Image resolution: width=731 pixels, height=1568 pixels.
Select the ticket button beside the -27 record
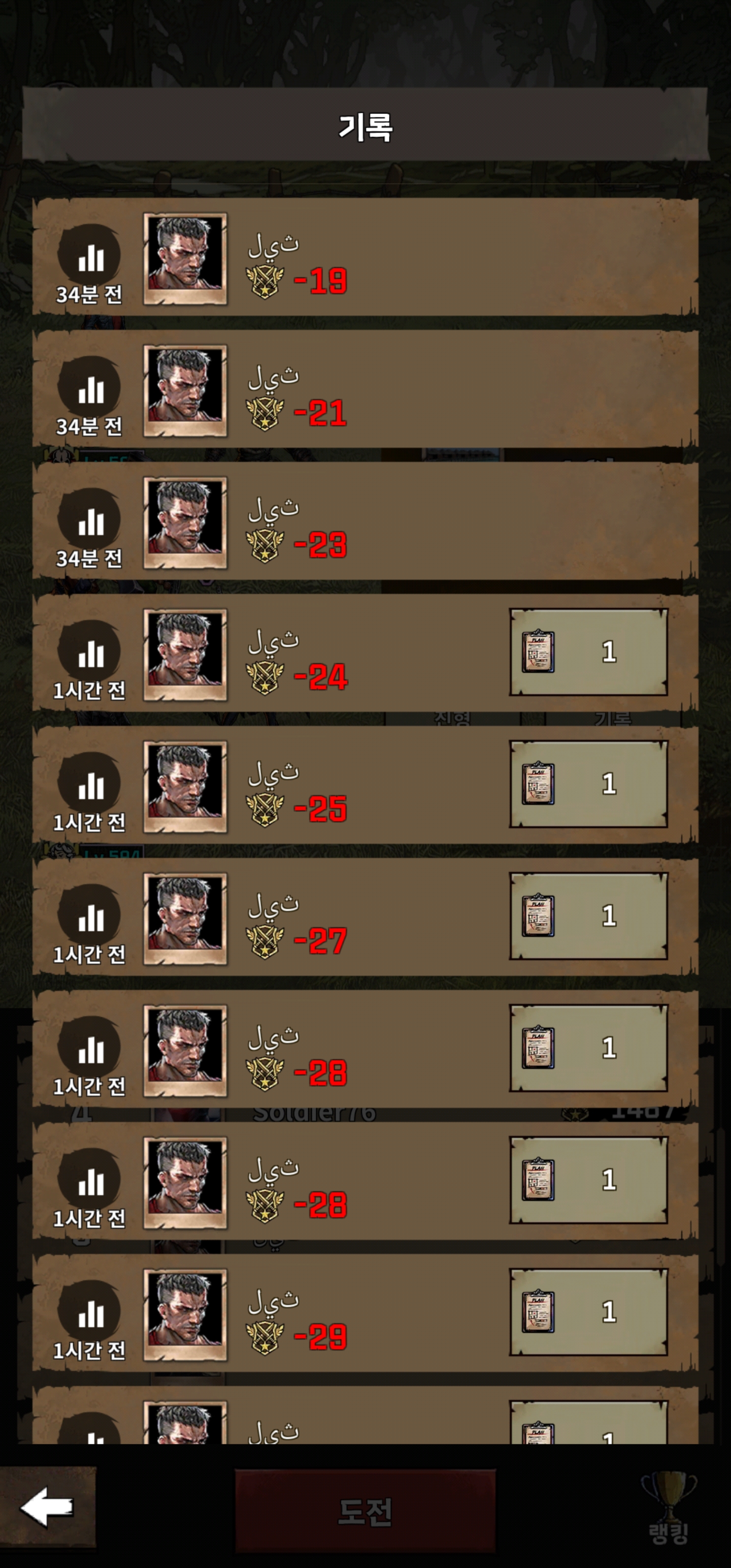588,916
